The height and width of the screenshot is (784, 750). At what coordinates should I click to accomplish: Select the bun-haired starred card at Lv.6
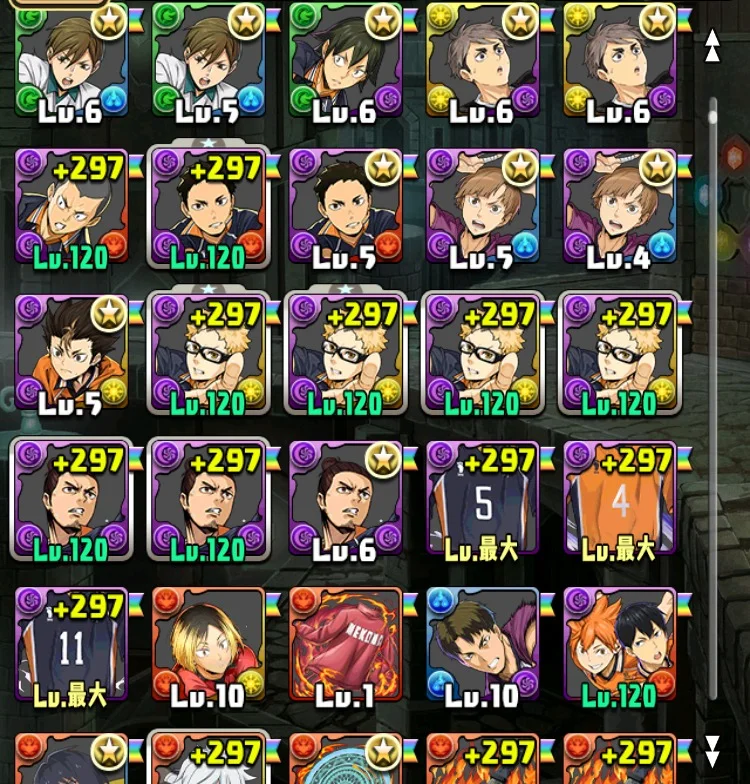click(x=346, y=498)
